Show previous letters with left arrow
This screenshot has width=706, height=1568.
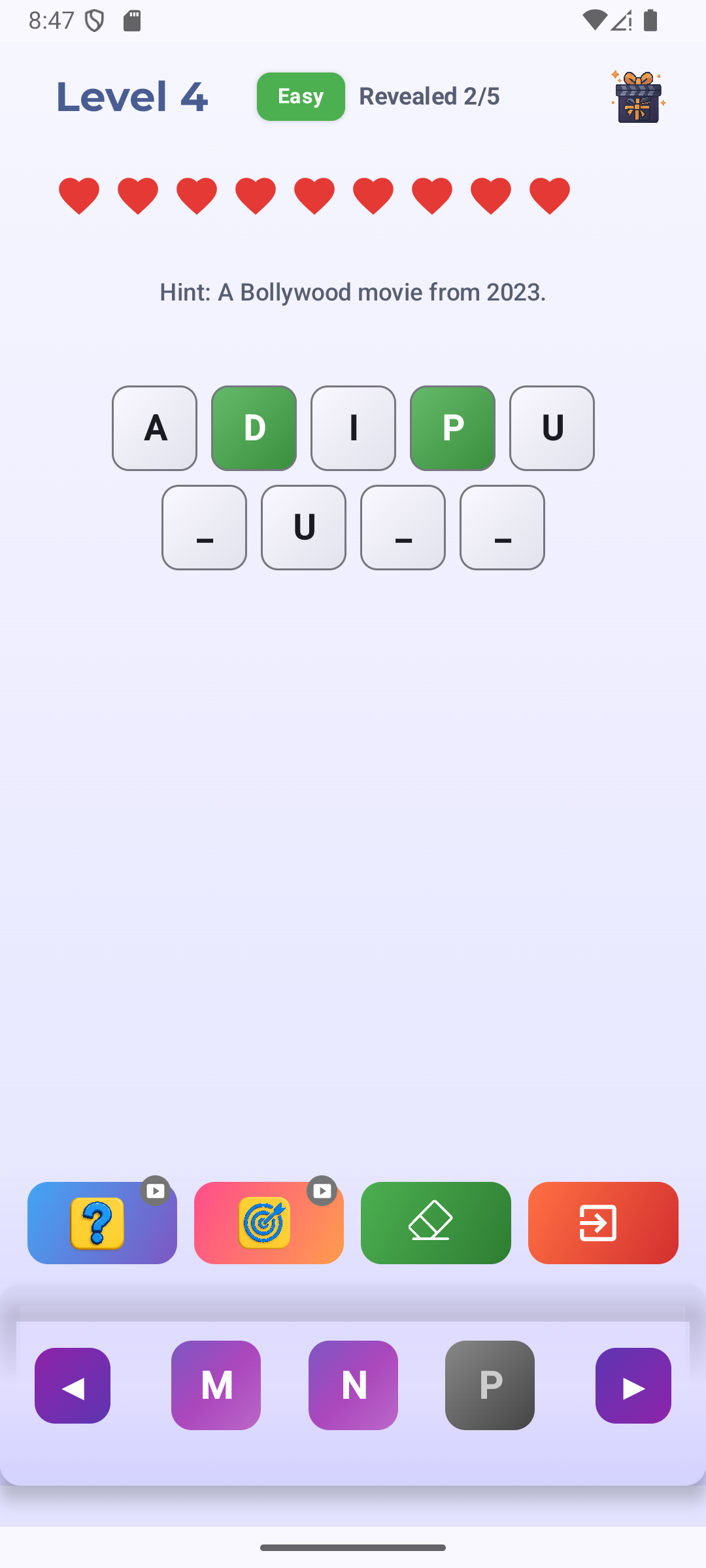click(73, 1385)
